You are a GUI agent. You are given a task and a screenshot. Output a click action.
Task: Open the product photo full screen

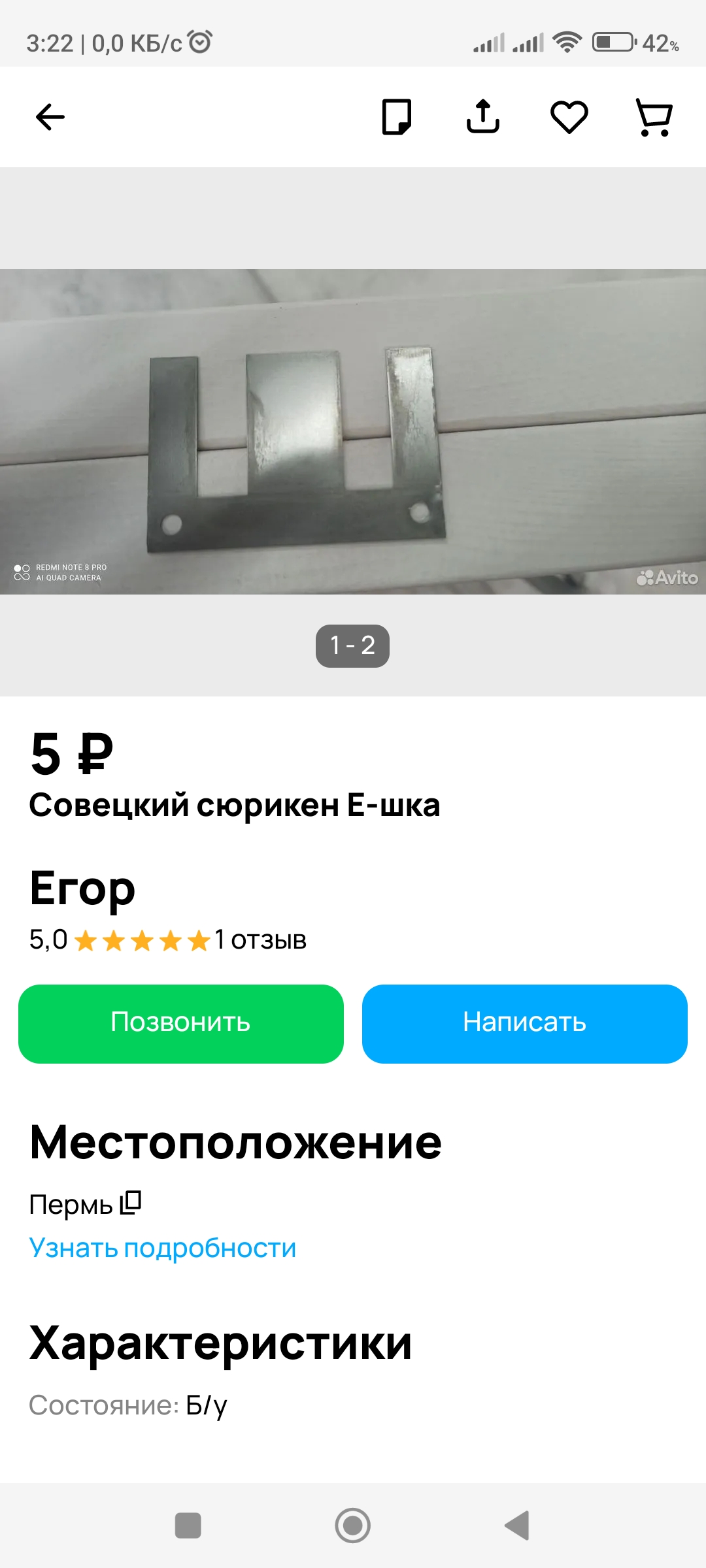[x=353, y=431]
